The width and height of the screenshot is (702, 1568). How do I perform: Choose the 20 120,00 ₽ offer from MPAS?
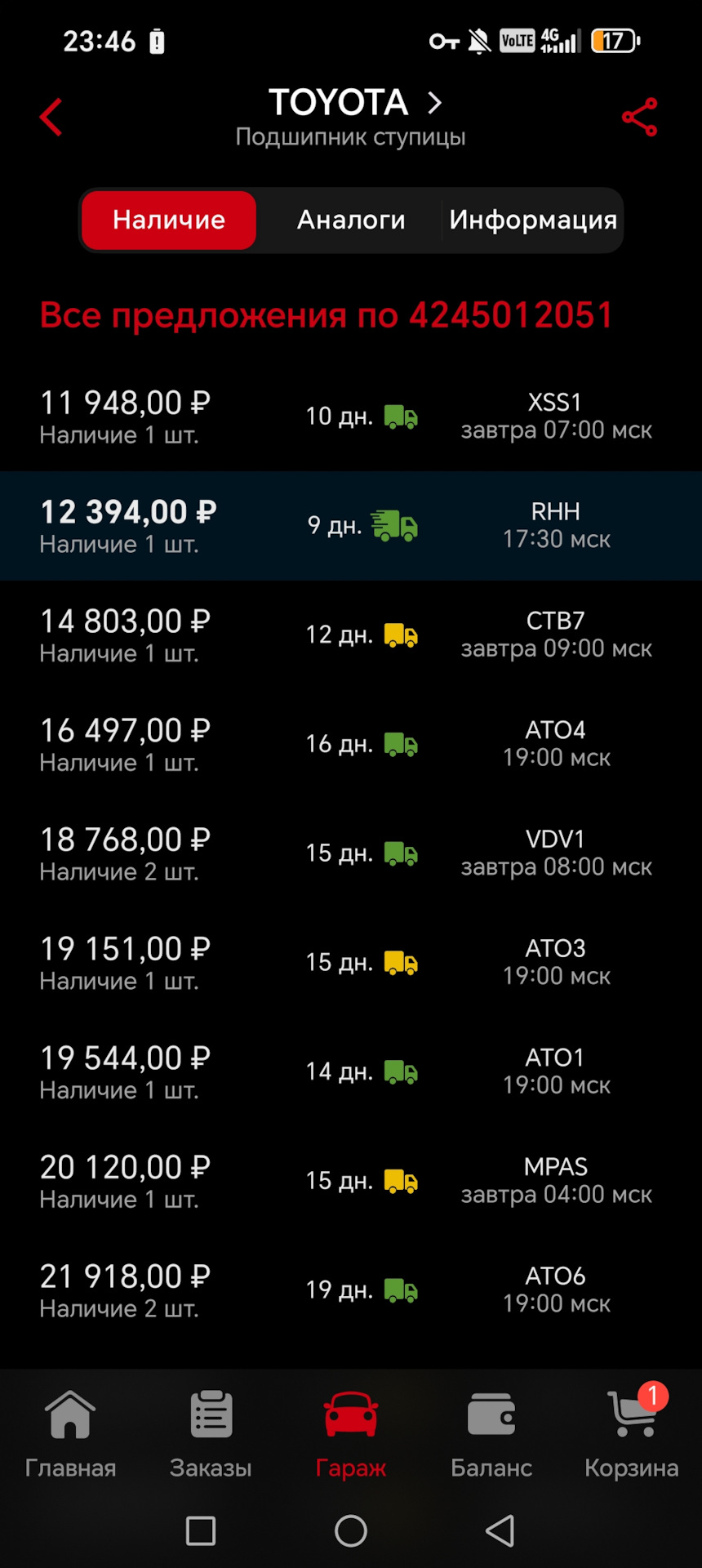351,1181
